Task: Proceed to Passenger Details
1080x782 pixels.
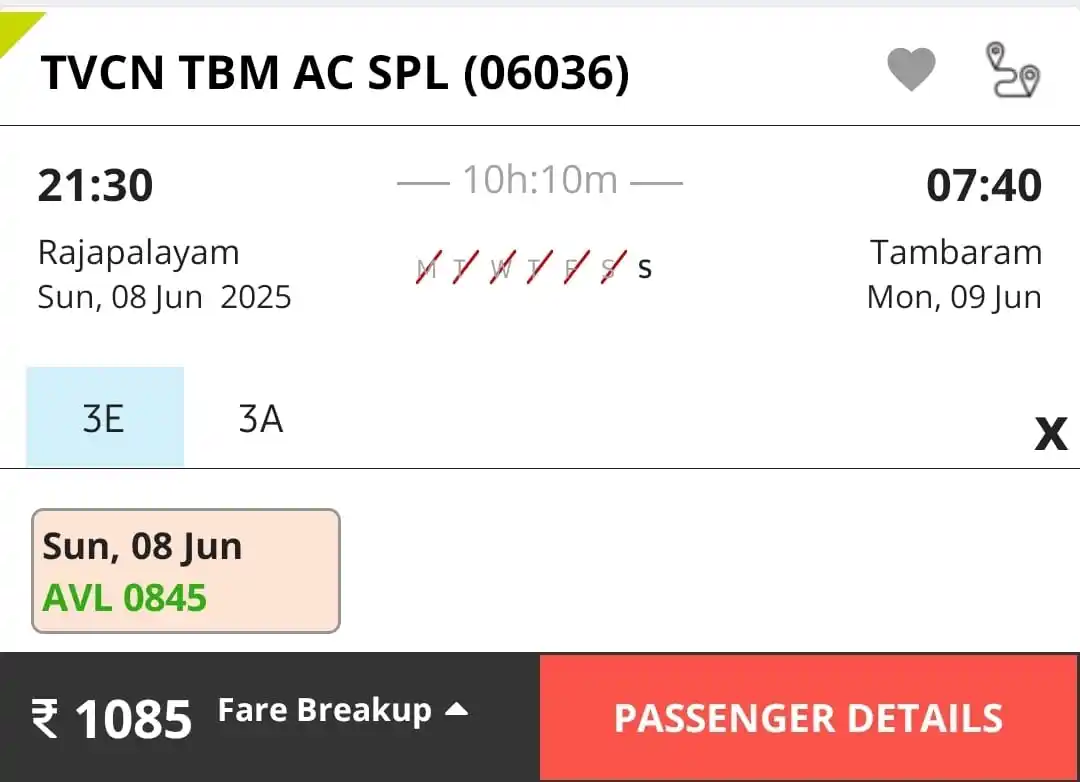Action: [808, 718]
